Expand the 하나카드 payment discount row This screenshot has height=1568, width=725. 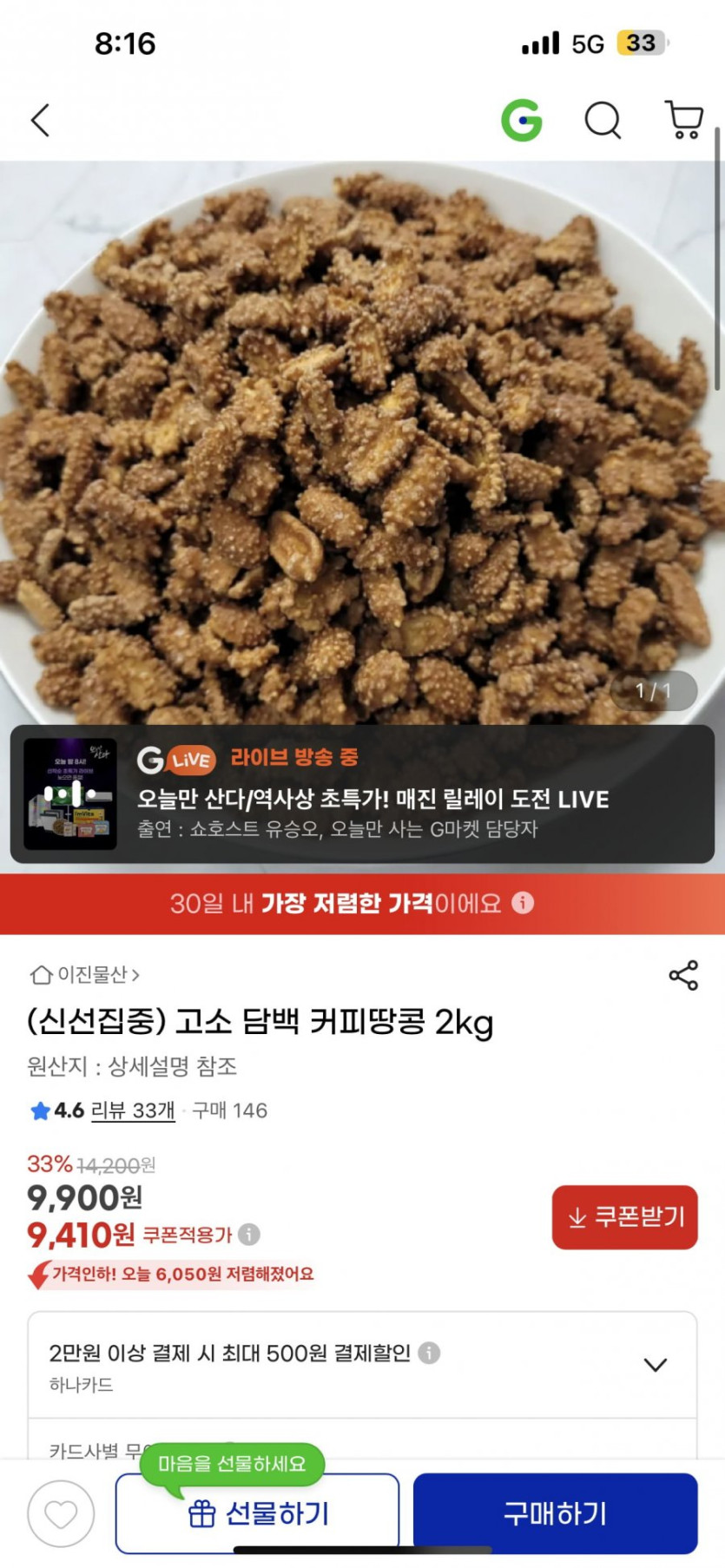(655, 1364)
